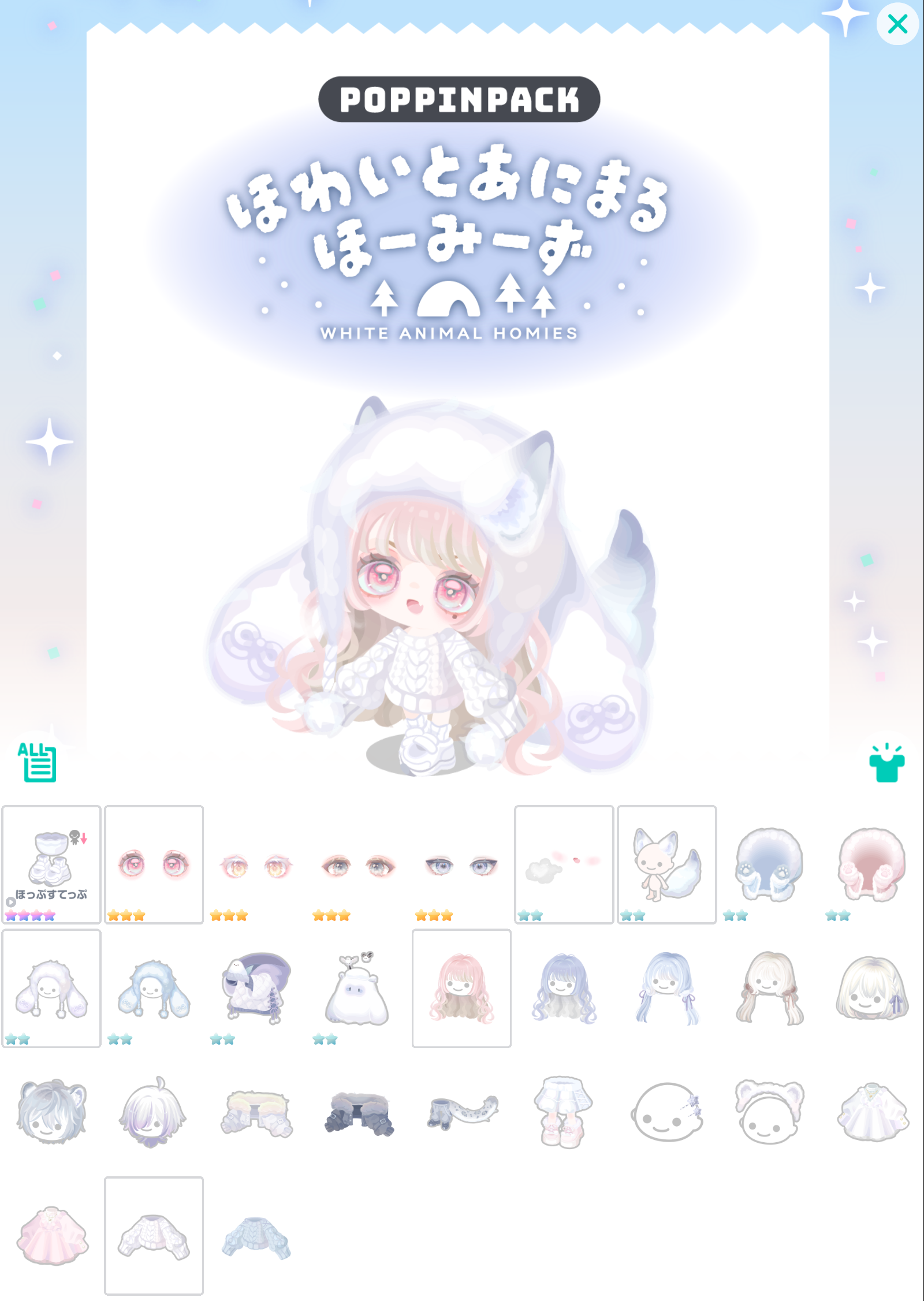Pick the blue fluffy earflap hat
This screenshot has width=924, height=1301.
pos(154,988)
